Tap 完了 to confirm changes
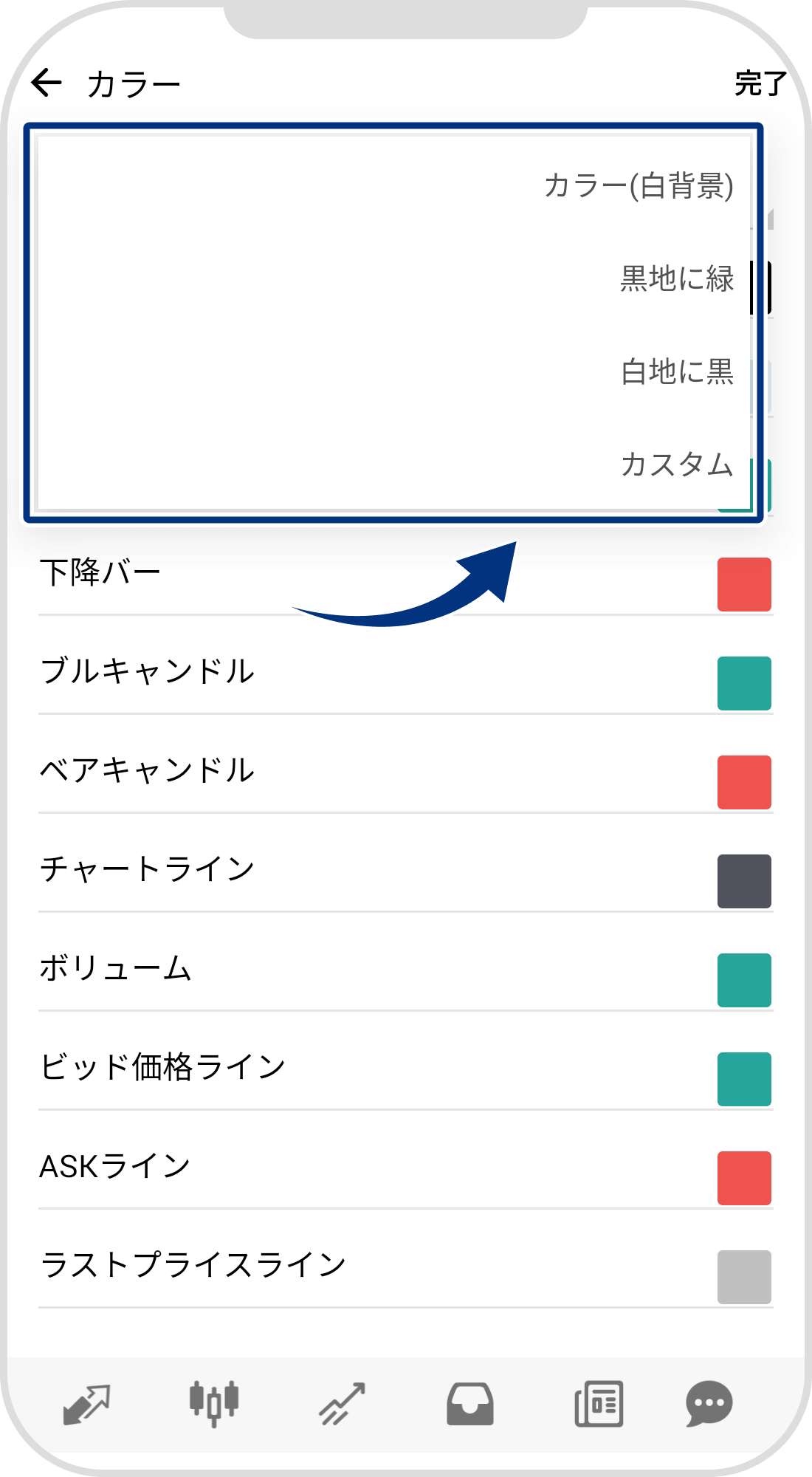The height and width of the screenshot is (1477, 812). click(759, 85)
